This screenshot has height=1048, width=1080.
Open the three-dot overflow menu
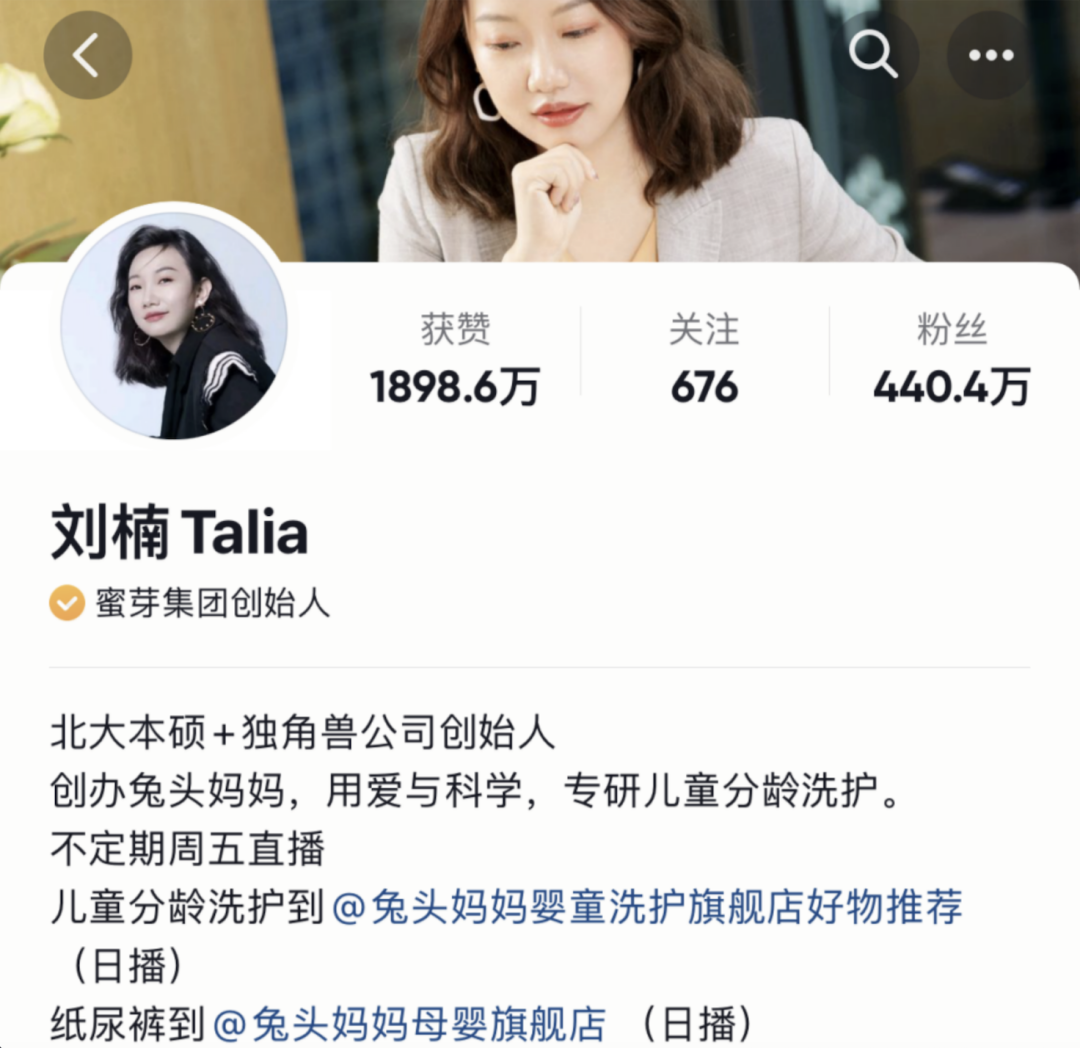991,55
